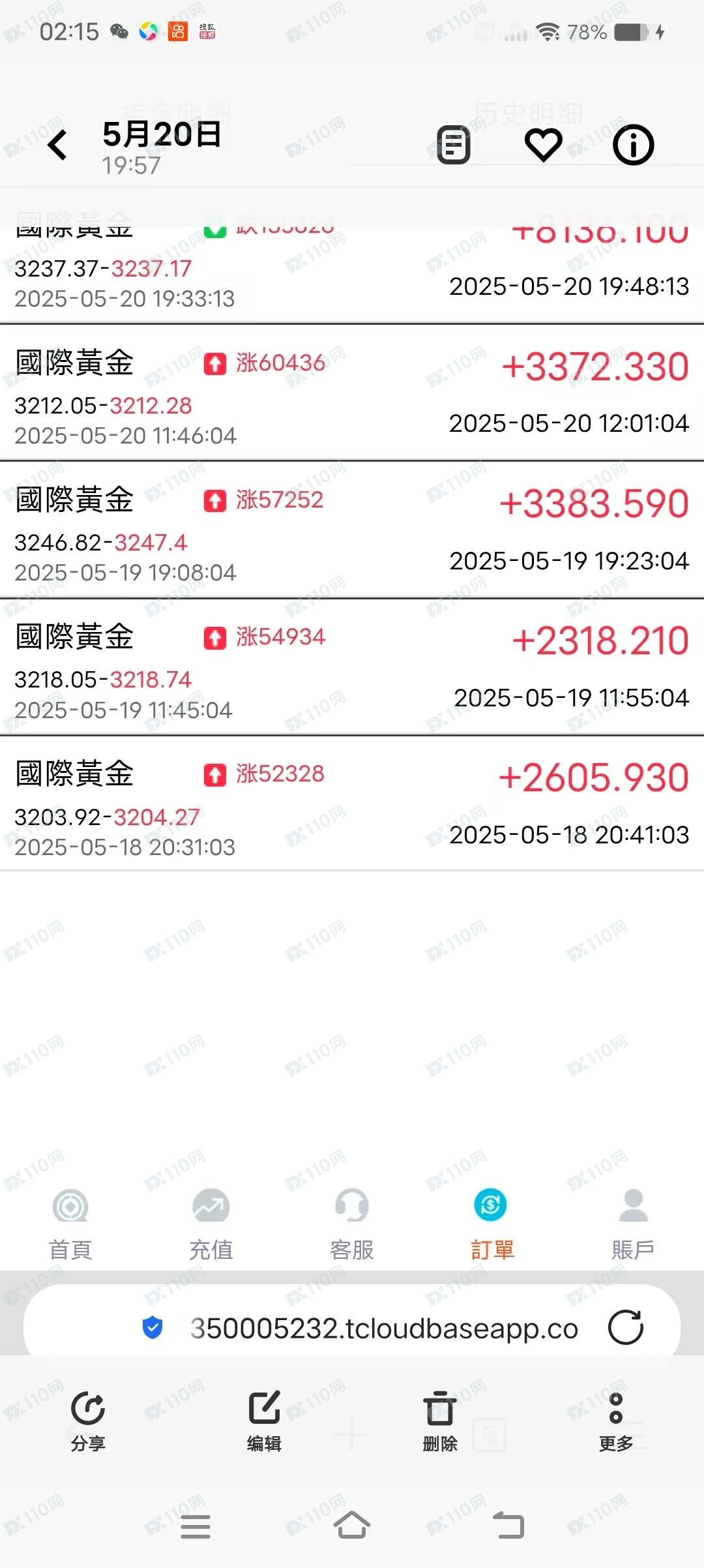Image resolution: width=704 pixels, height=1568 pixels.
Task: Tap the system home button
Action: (x=352, y=1526)
